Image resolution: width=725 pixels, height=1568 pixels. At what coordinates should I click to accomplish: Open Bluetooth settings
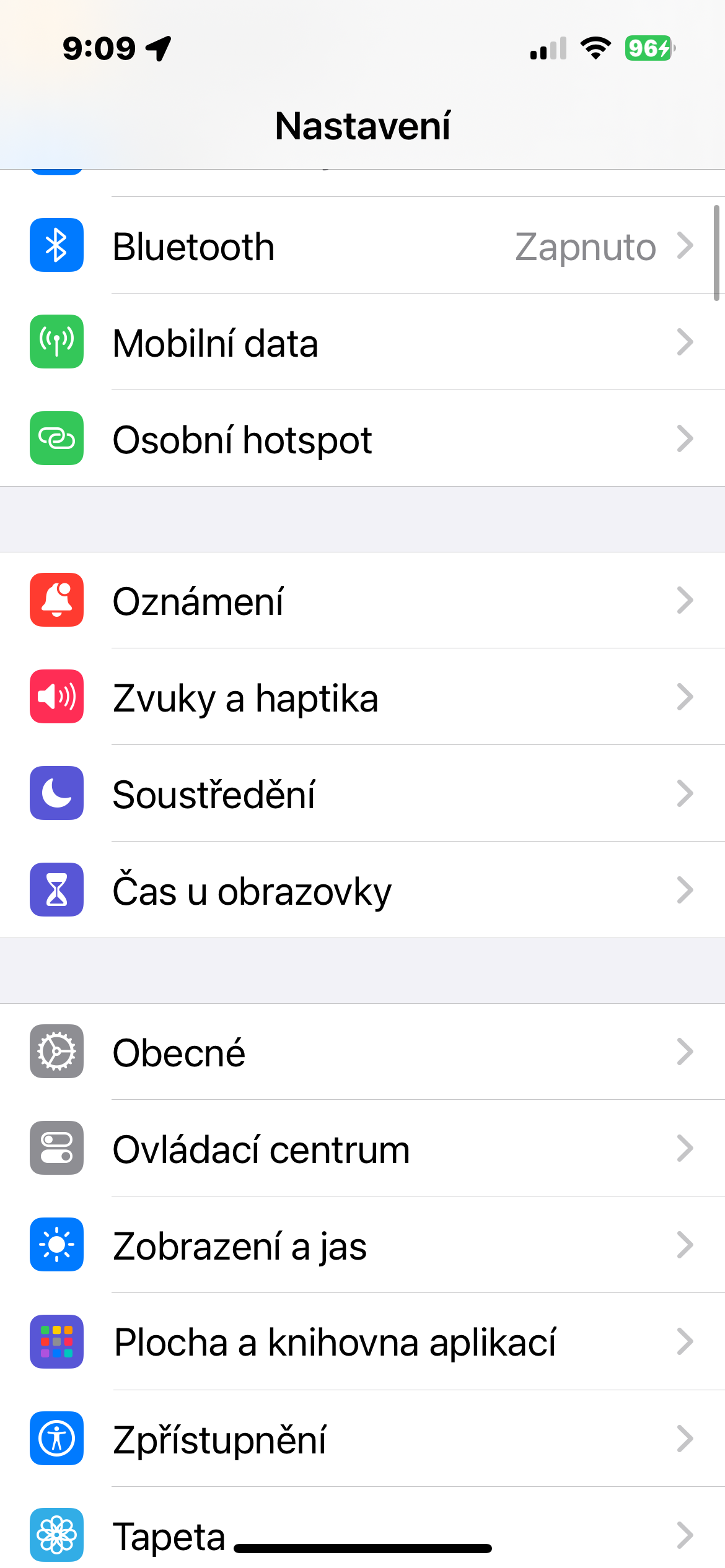pos(362,246)
